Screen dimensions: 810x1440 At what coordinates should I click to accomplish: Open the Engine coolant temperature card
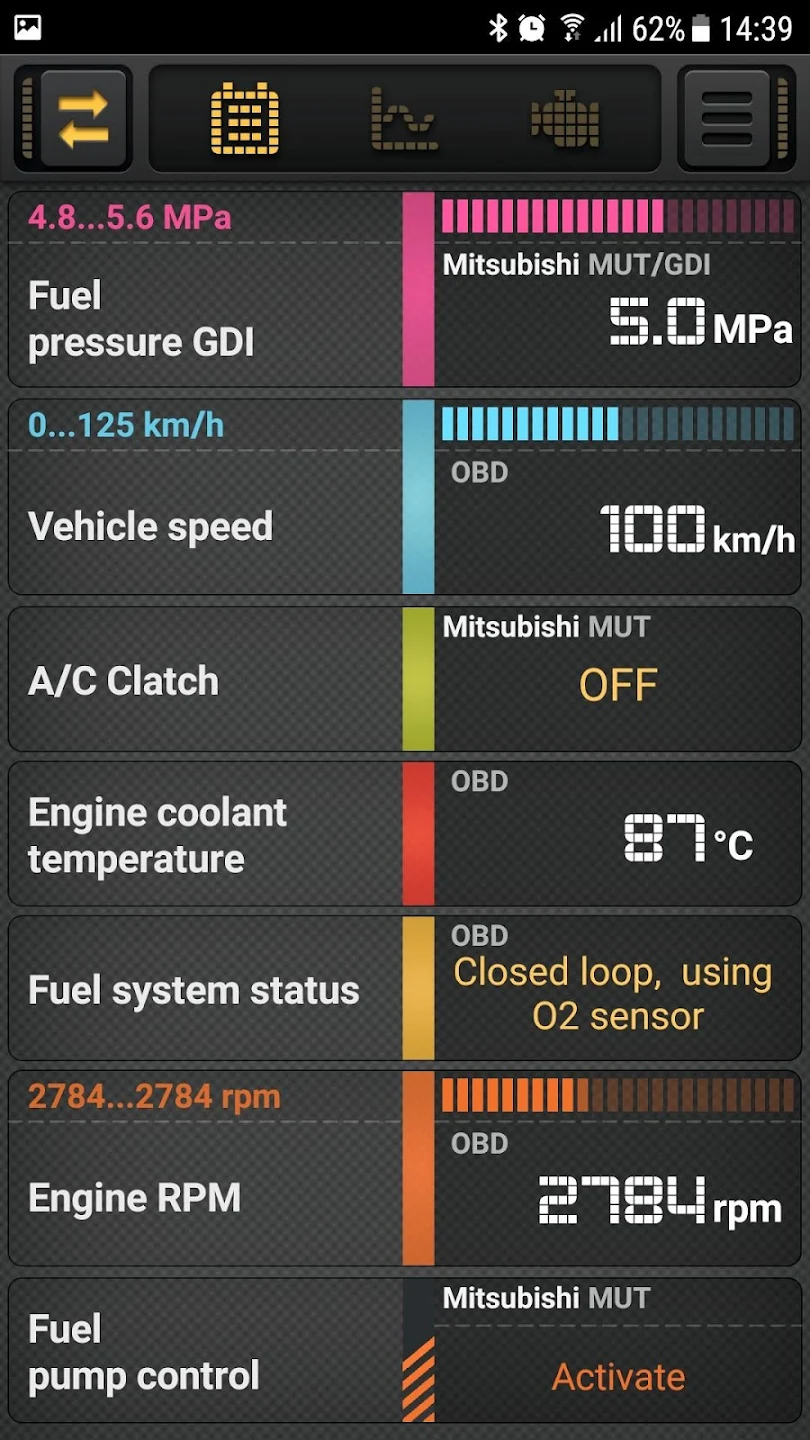pos(405,834)
